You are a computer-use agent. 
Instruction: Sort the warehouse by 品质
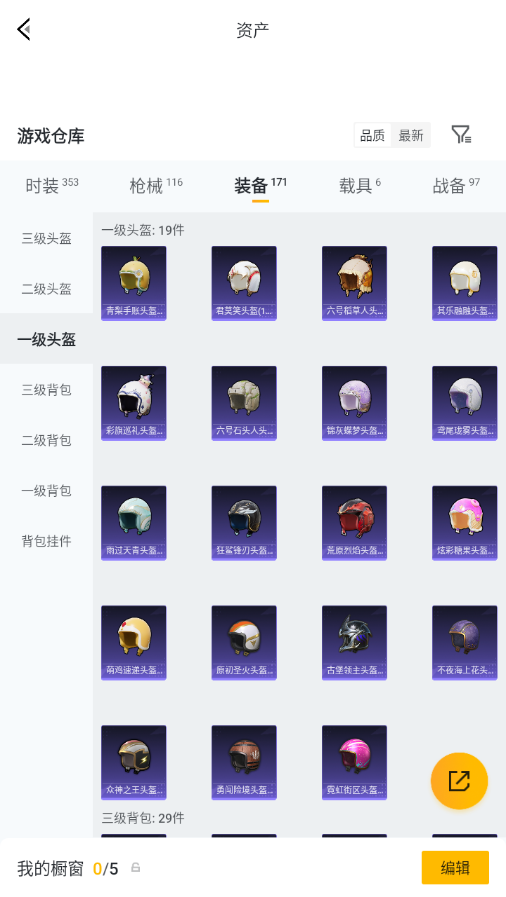click(x=373, y=136)
